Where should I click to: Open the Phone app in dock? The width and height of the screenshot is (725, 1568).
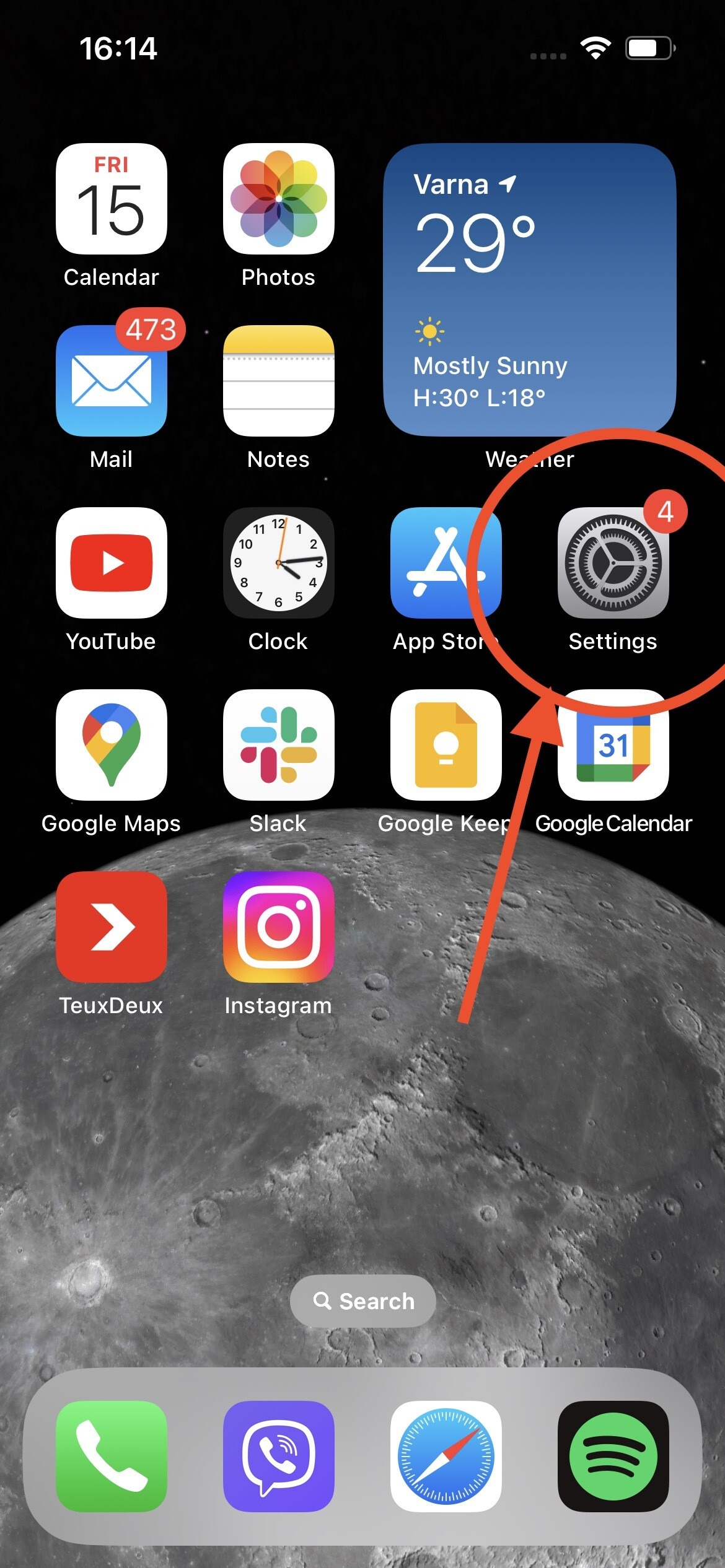[112, 1456]
